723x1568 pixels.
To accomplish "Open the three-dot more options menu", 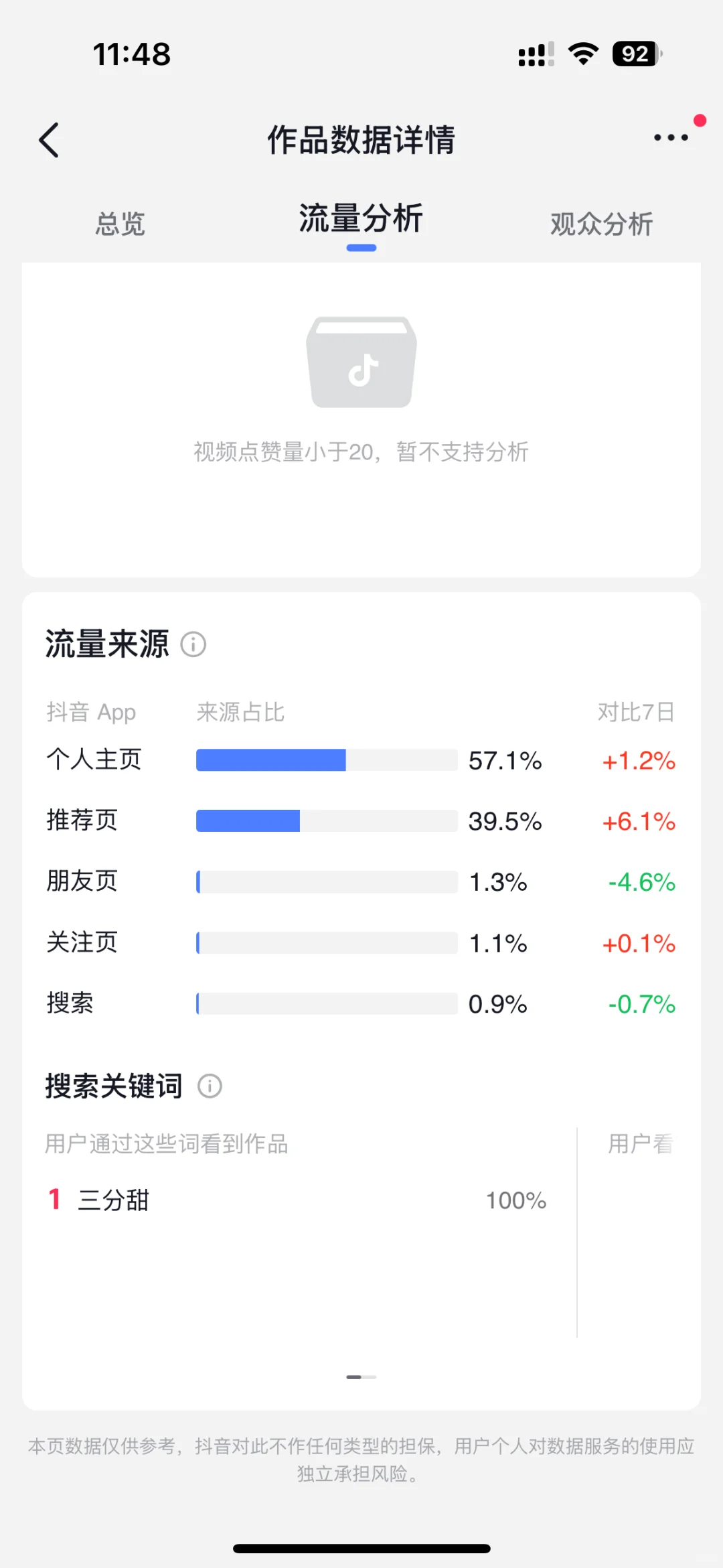I will pyautogui.click(x=671, y=138).
